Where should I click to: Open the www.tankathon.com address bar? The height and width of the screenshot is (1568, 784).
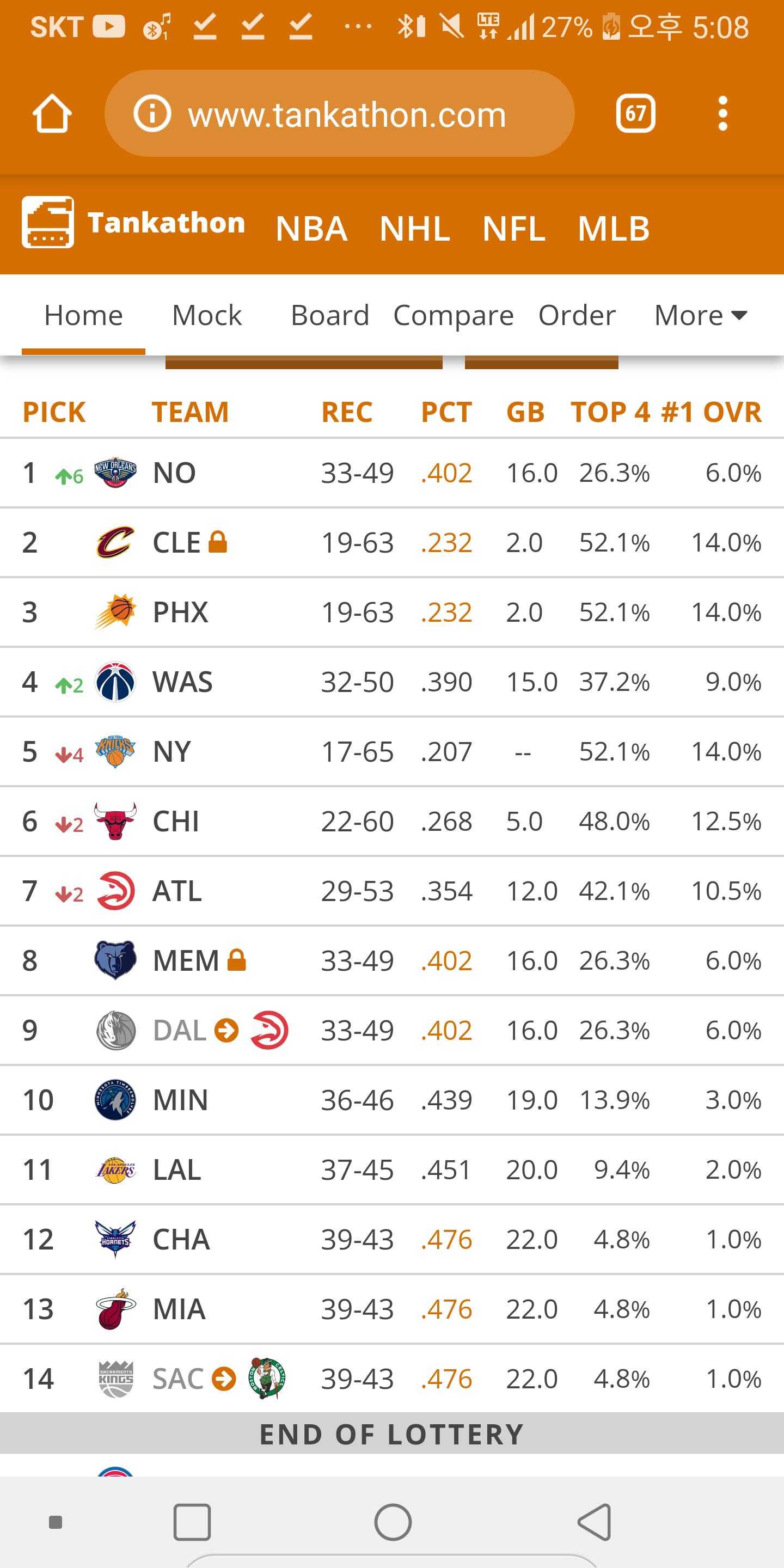(340, 113)
